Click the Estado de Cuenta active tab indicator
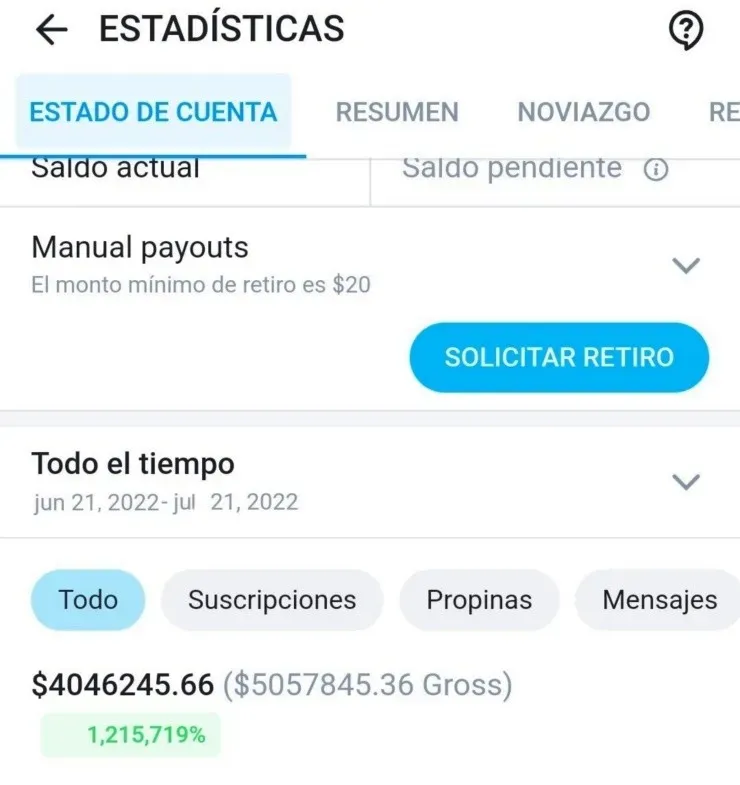 click(x=154, y=112)
